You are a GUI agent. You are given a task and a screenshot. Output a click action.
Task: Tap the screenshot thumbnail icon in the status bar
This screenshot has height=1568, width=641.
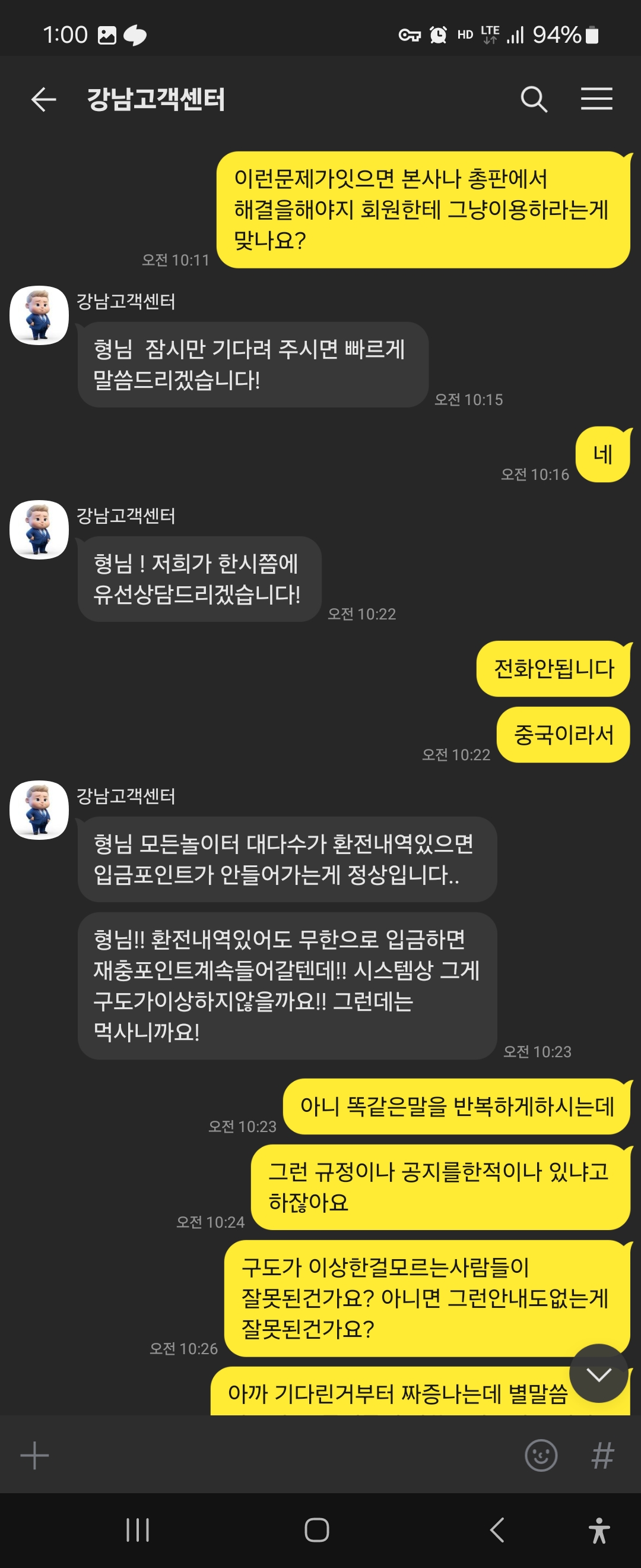(106, 34)
